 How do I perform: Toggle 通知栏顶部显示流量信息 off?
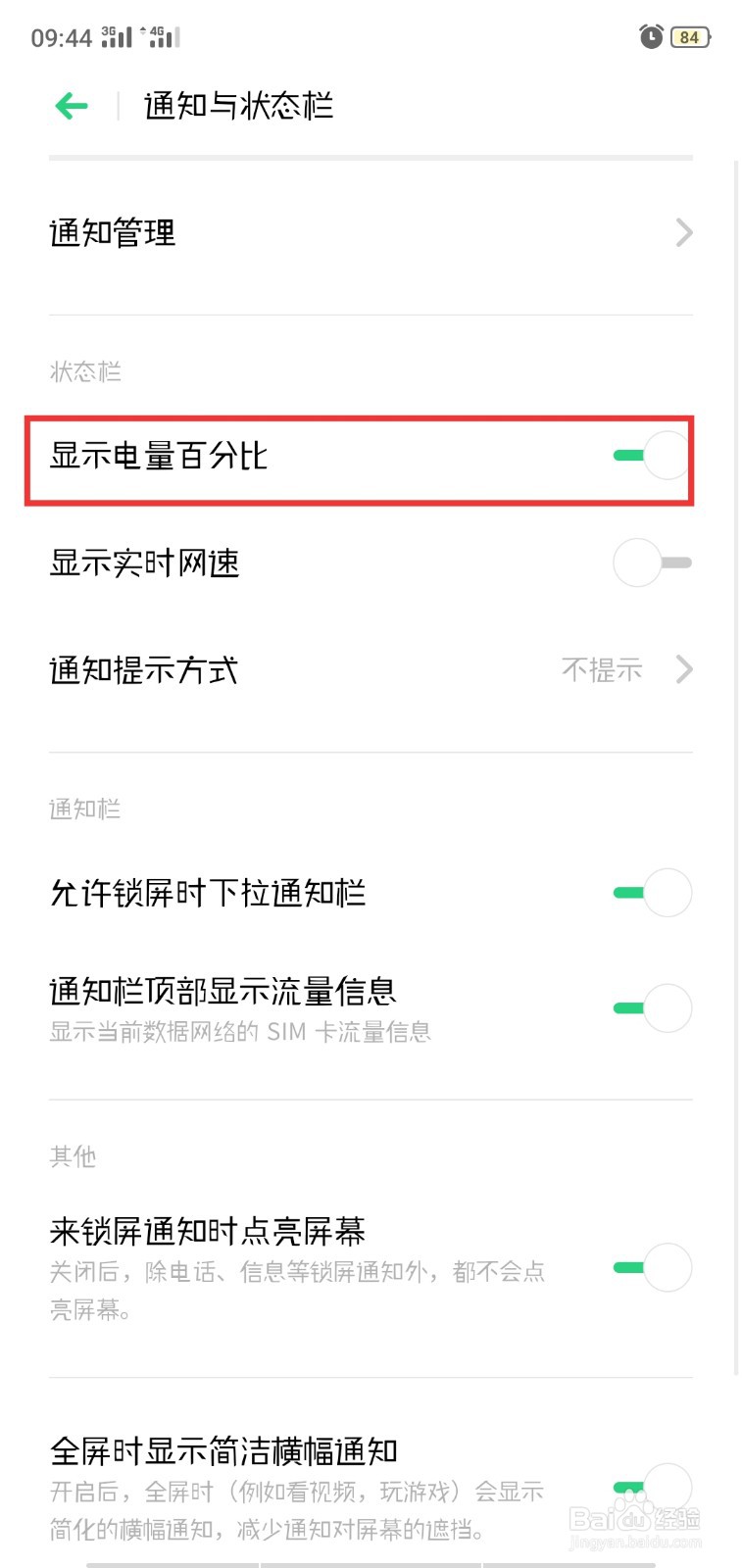point(650,1007)
